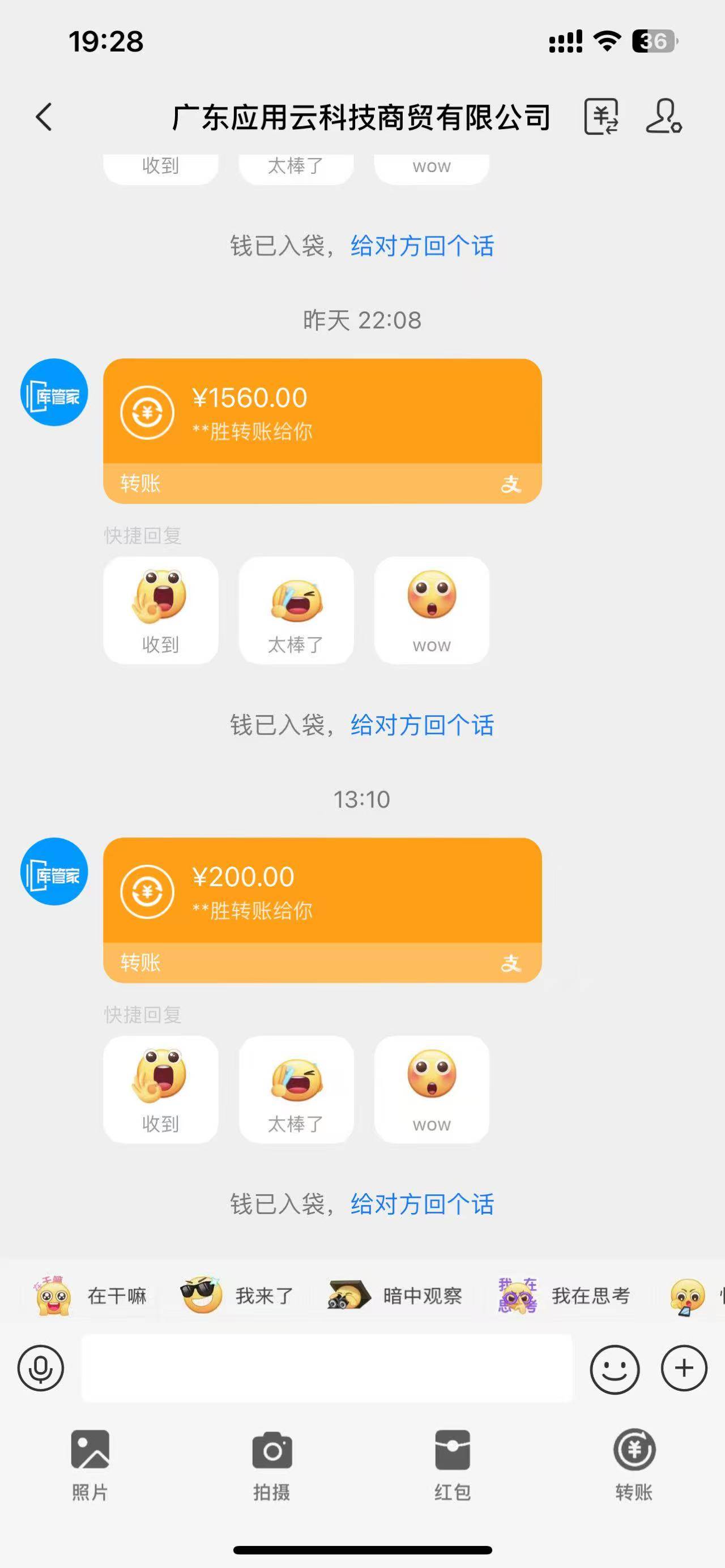Tap the message text input field
The height and width of the screenshot is (1568, 725).
pos(329,1367)
